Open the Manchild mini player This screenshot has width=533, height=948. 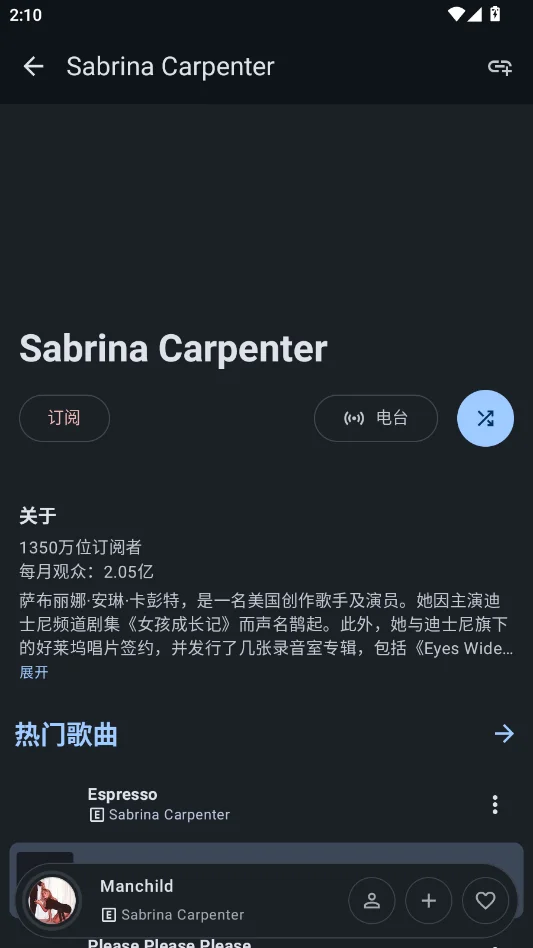(x=181, y=901)
